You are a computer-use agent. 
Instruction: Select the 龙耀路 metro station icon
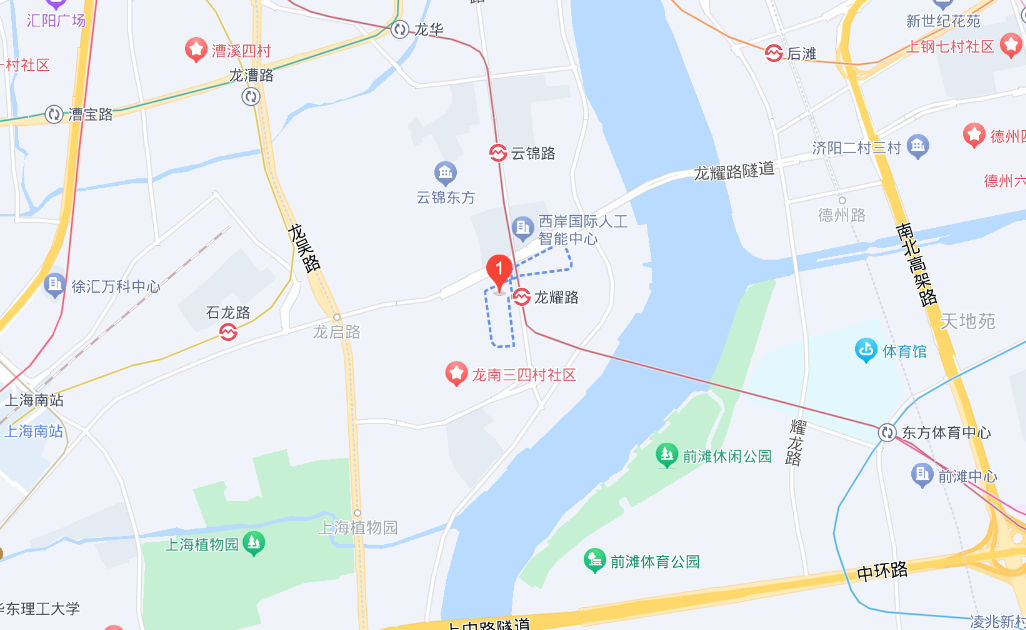pos(522,297)
